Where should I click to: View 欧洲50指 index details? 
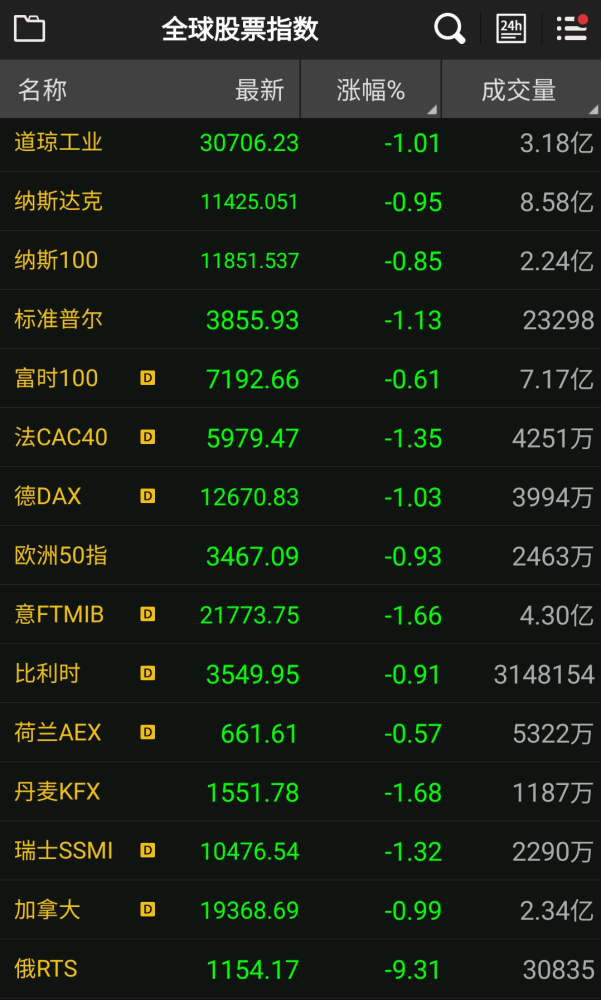click(x=300, y=556)
